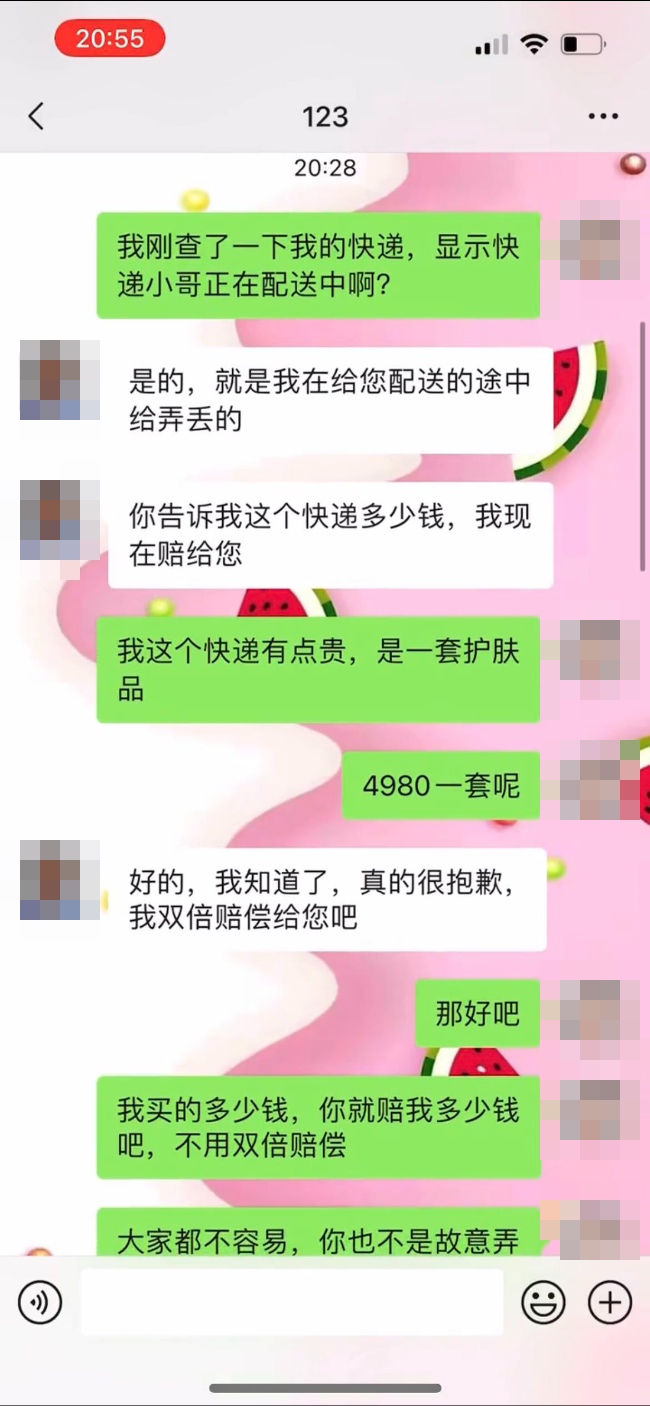Tap the message text field

click(291, 1302)
